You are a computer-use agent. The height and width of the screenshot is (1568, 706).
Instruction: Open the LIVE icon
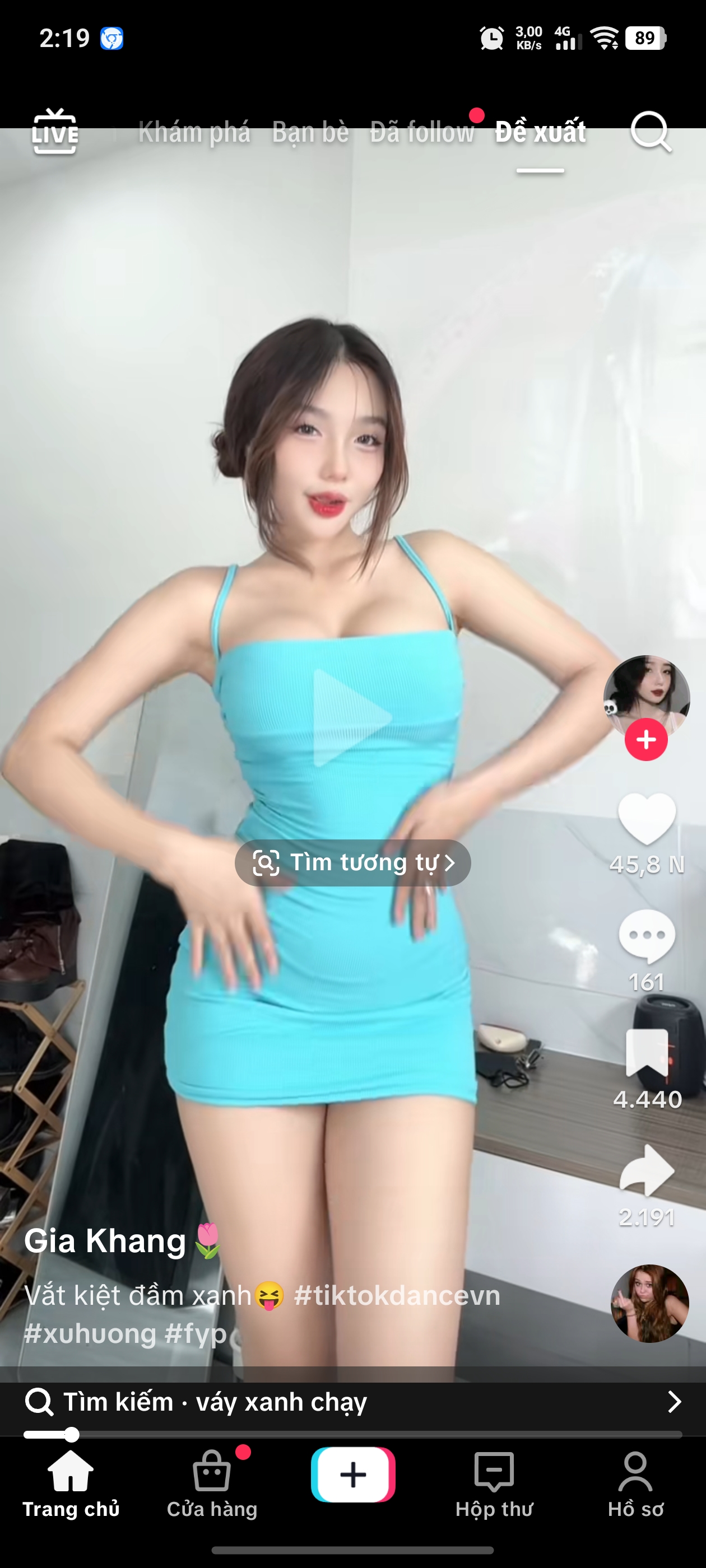(x=55, y=131)
